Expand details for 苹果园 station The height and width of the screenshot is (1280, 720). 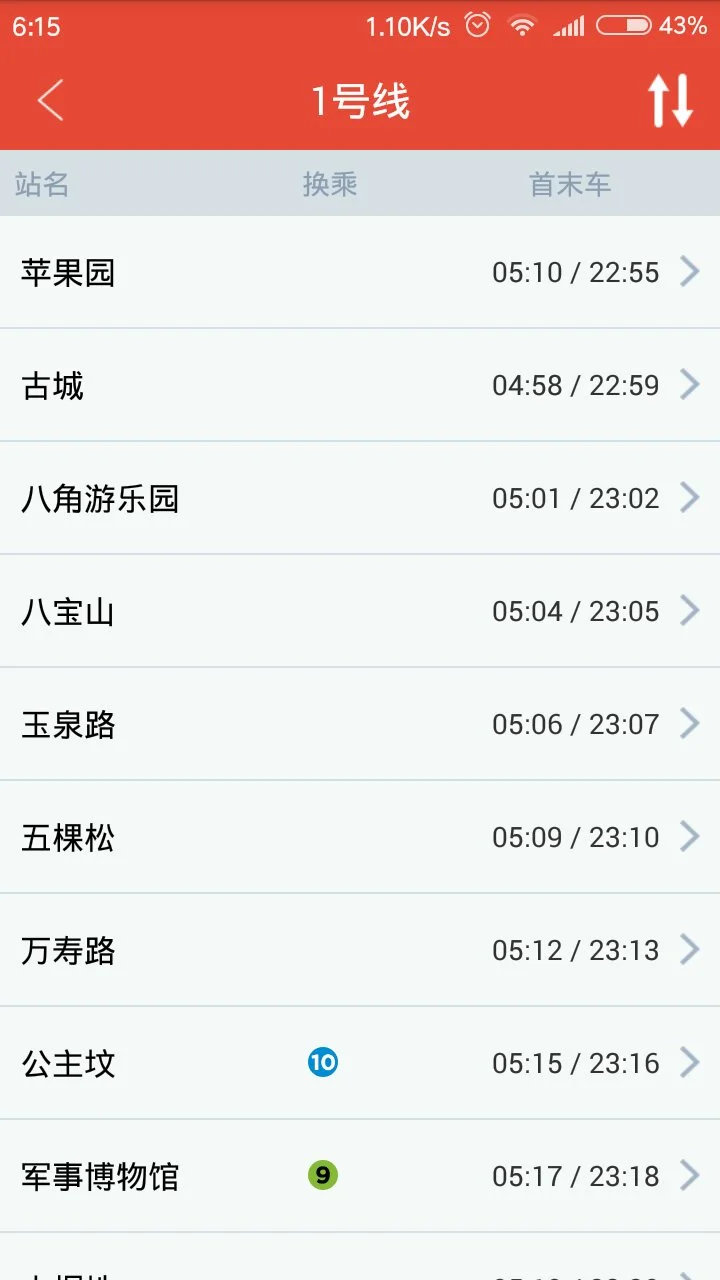click(x=691, y=271)
